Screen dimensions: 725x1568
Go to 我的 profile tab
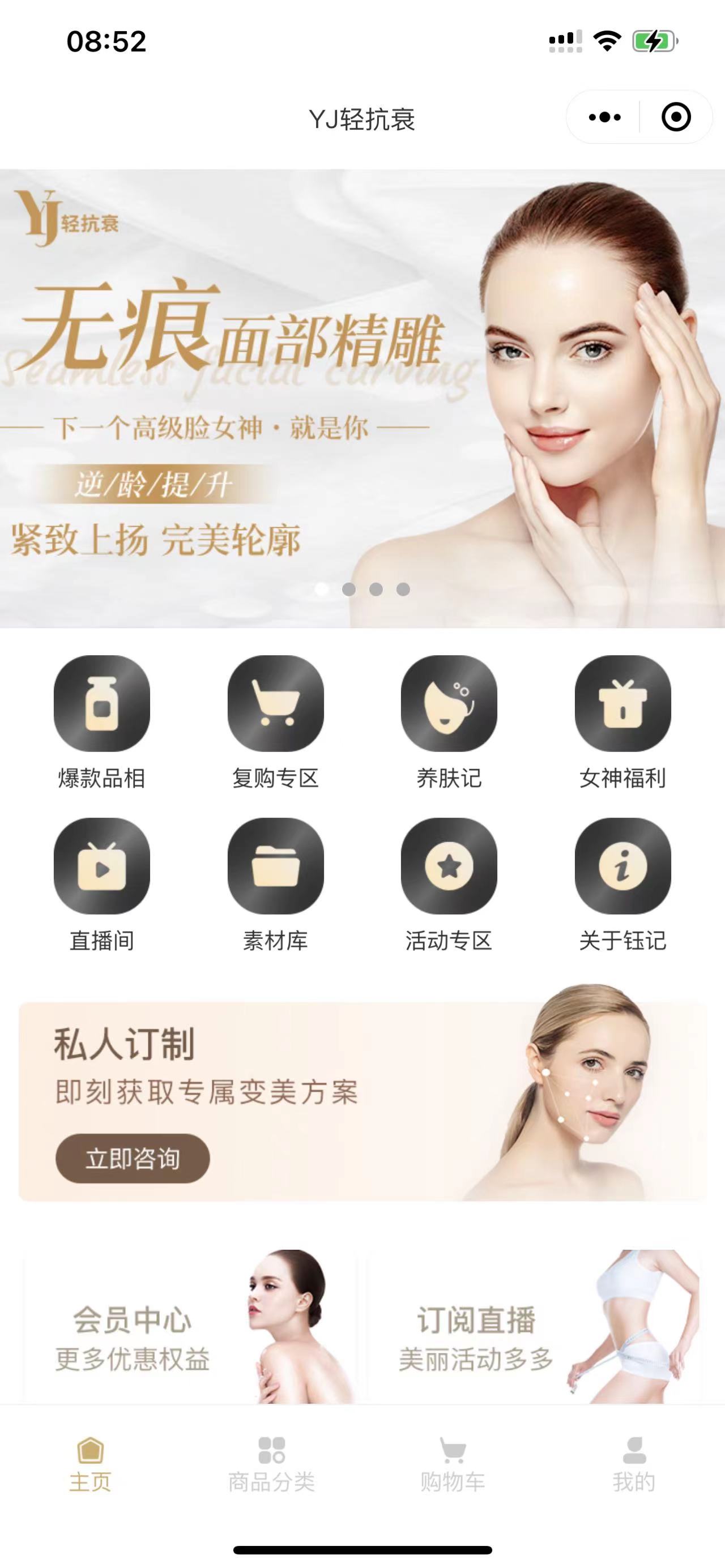point(634,1464)
